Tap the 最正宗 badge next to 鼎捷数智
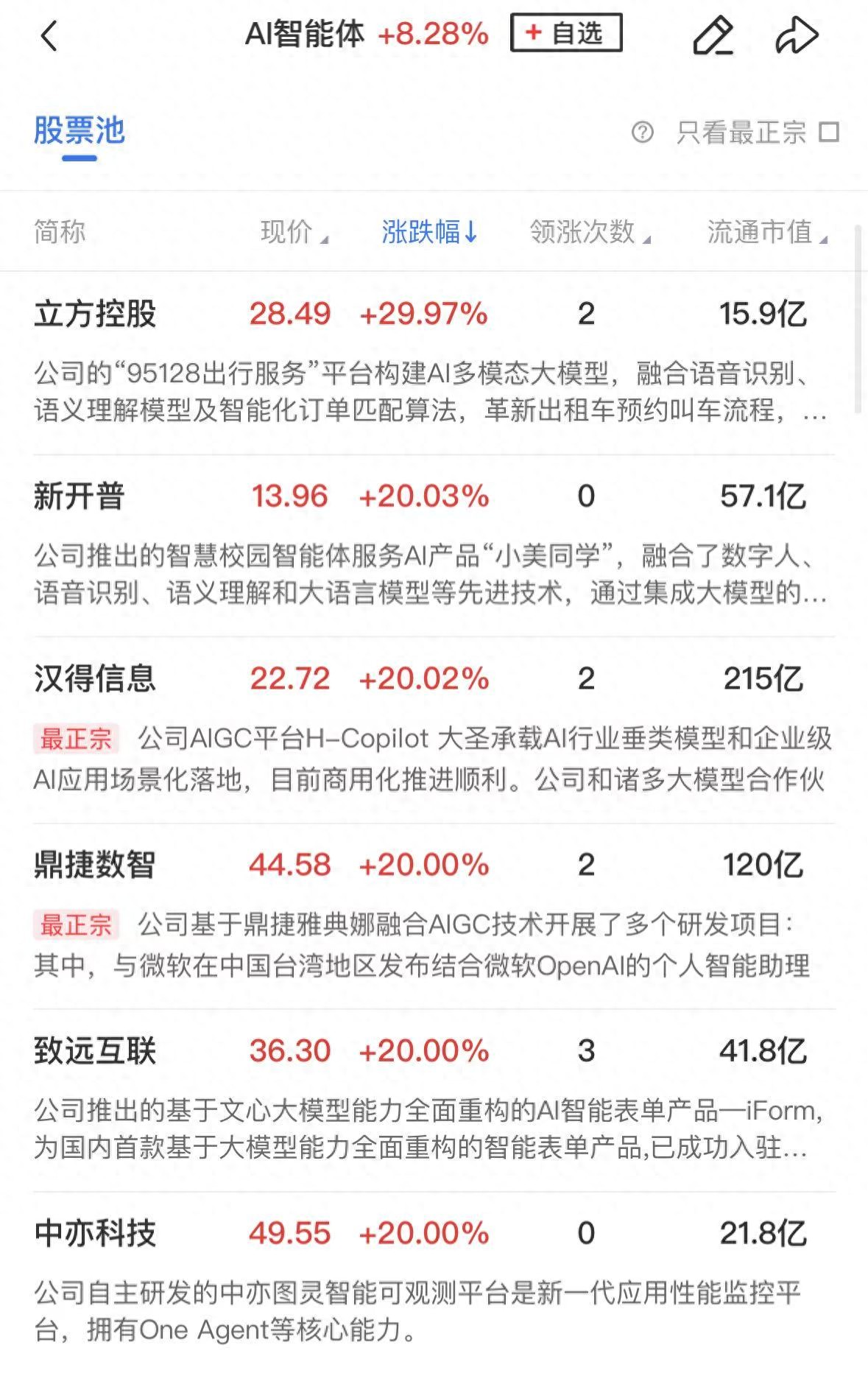 pos(76,923)
